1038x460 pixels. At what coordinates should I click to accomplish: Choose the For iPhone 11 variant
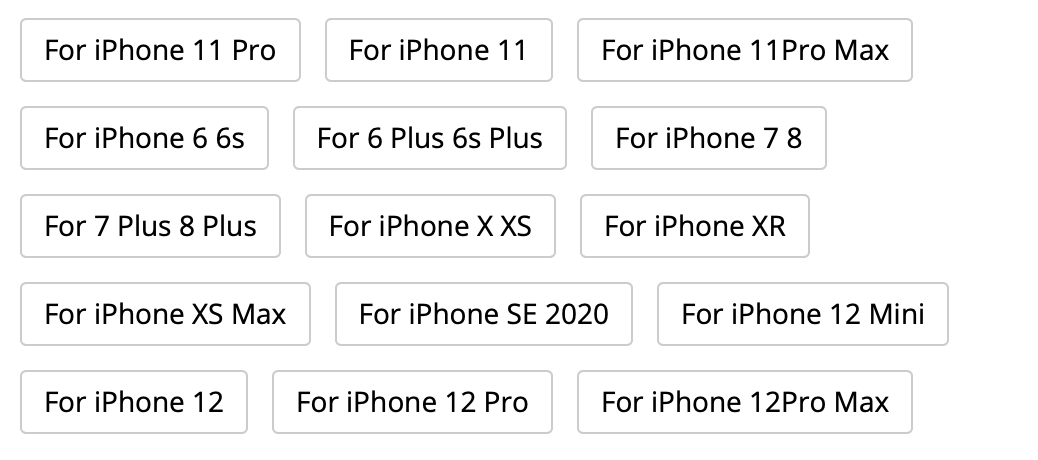pyautogui.click(x=438, y=50)
